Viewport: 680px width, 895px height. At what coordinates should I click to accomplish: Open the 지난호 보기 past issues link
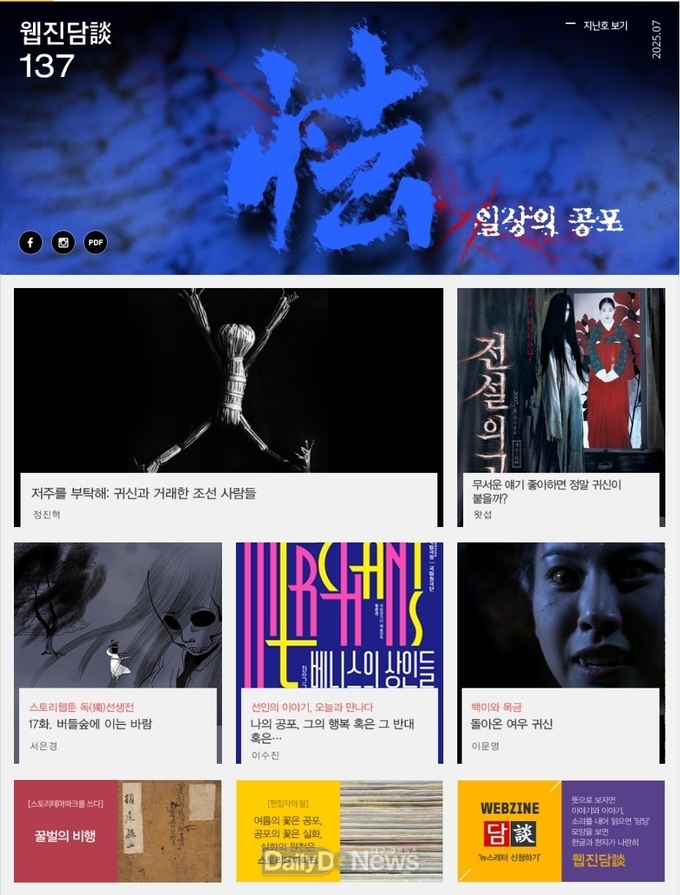[x=604, y=26]
